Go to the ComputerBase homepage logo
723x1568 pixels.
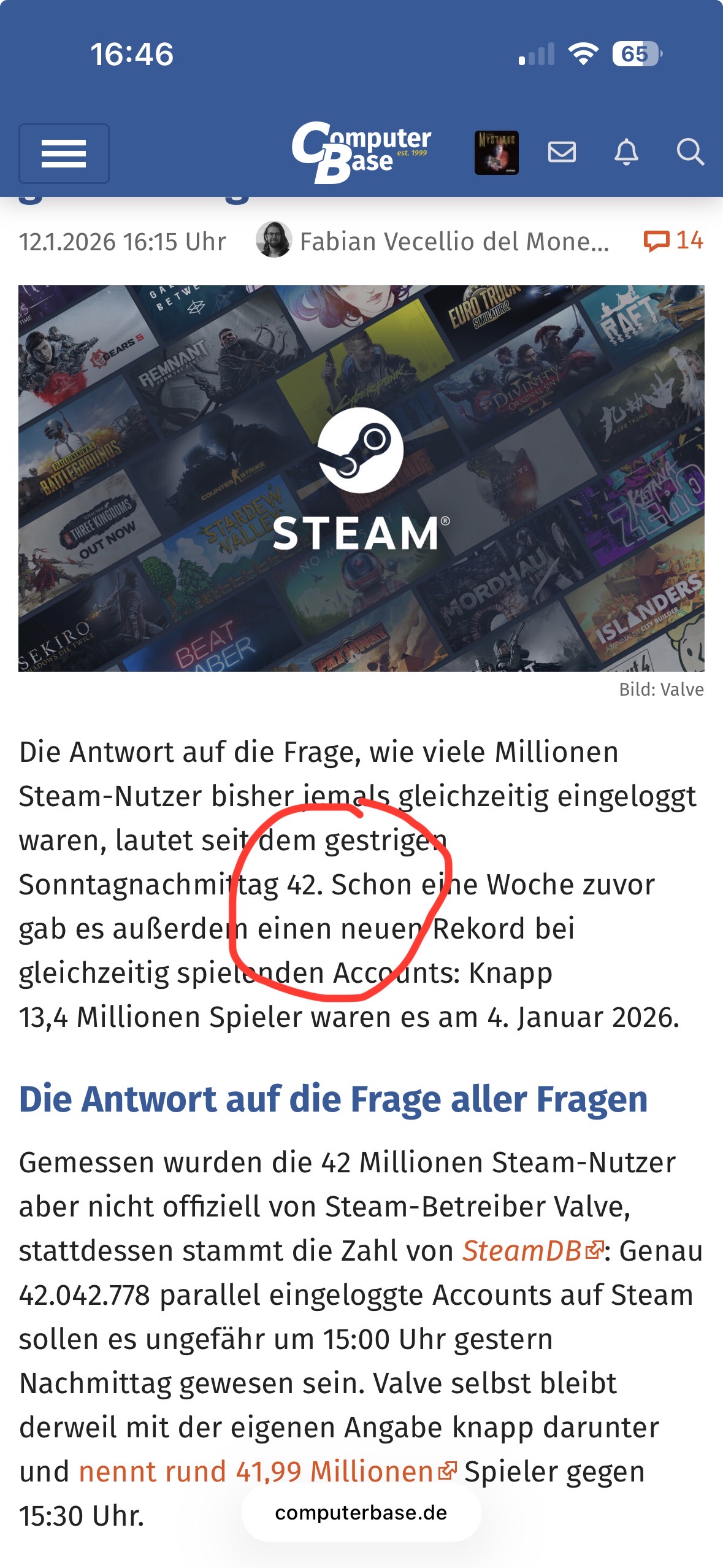coord(361,152)
